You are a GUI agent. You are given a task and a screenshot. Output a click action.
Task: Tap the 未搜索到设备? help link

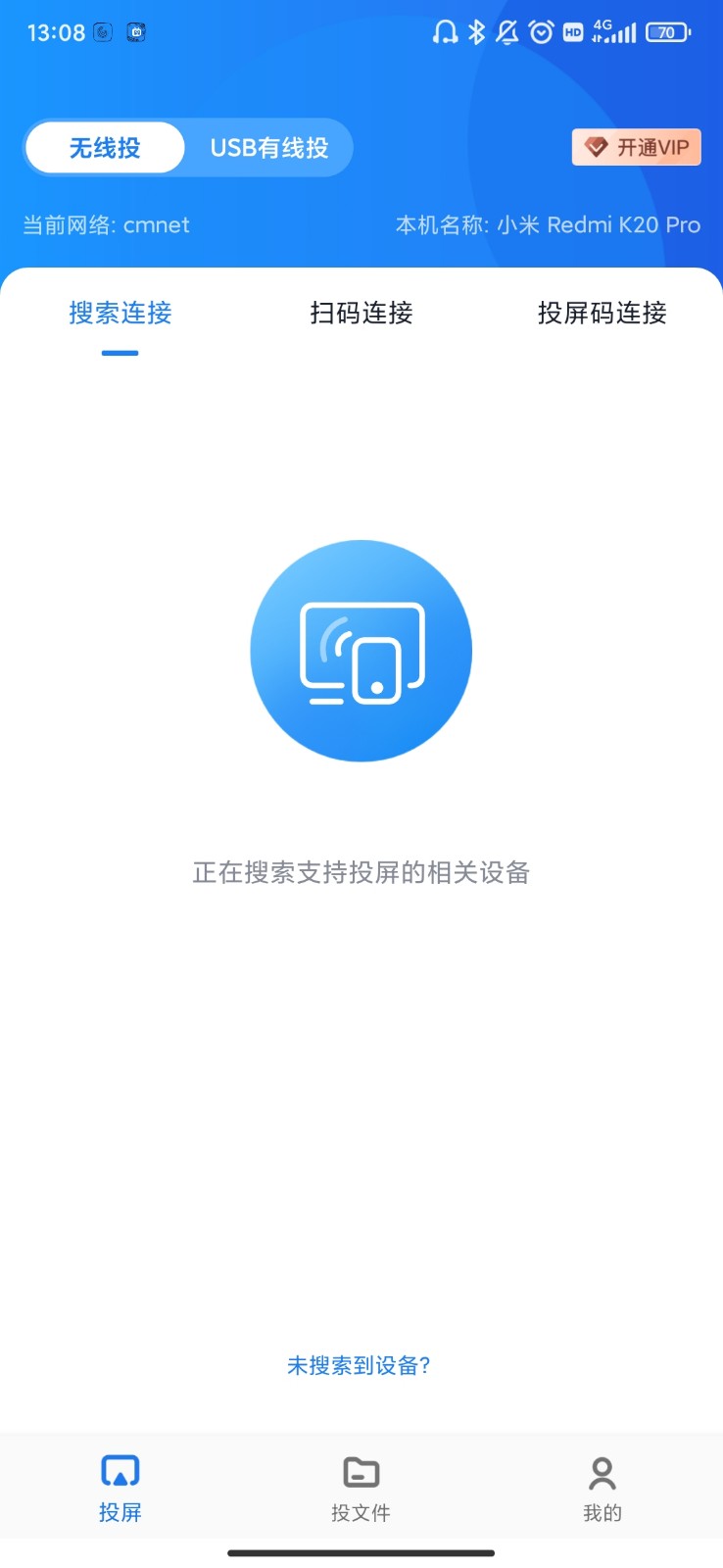pyautogui.click(x=359, y=1365)
